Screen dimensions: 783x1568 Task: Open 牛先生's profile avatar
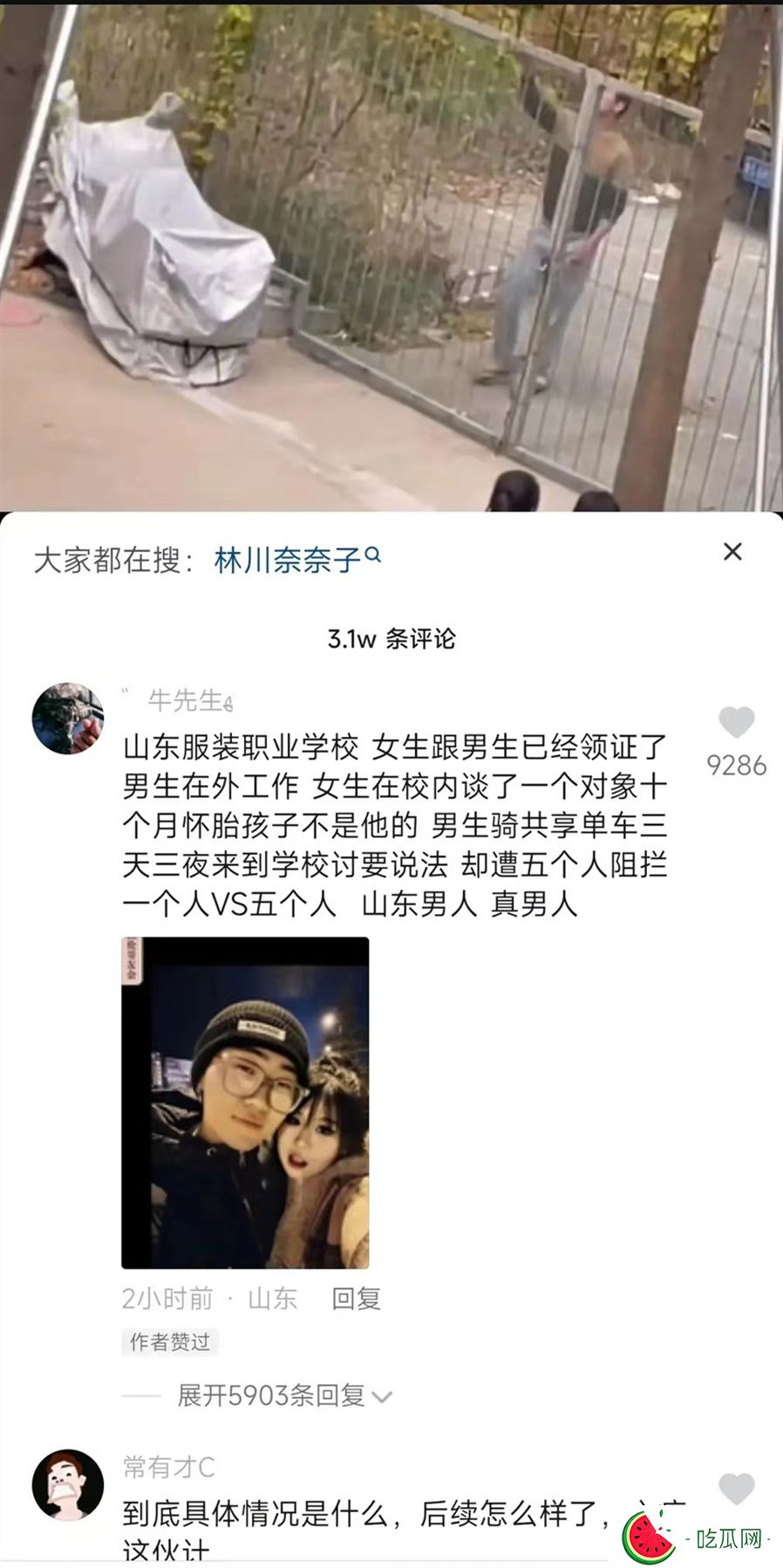tap(68, 719)
